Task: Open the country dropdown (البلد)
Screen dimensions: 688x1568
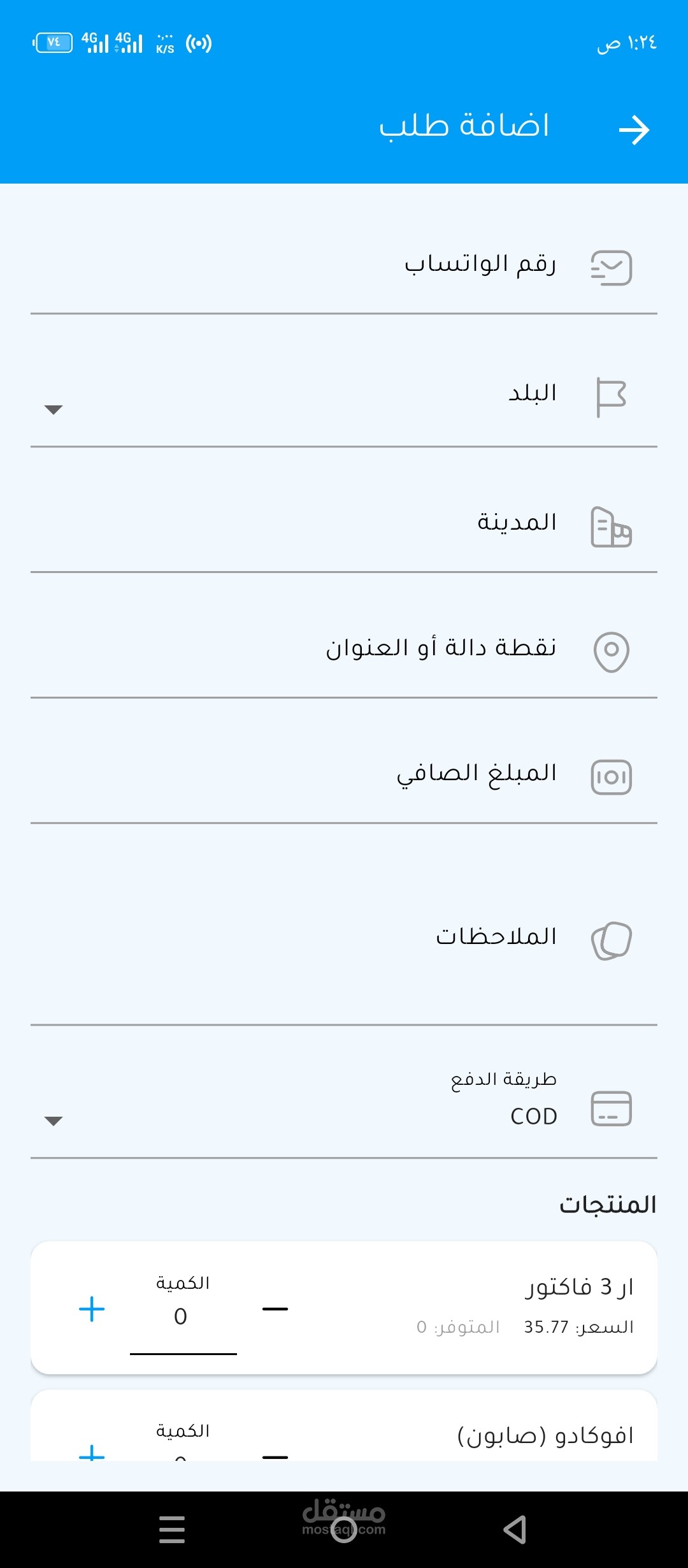Action: [344, 395]
